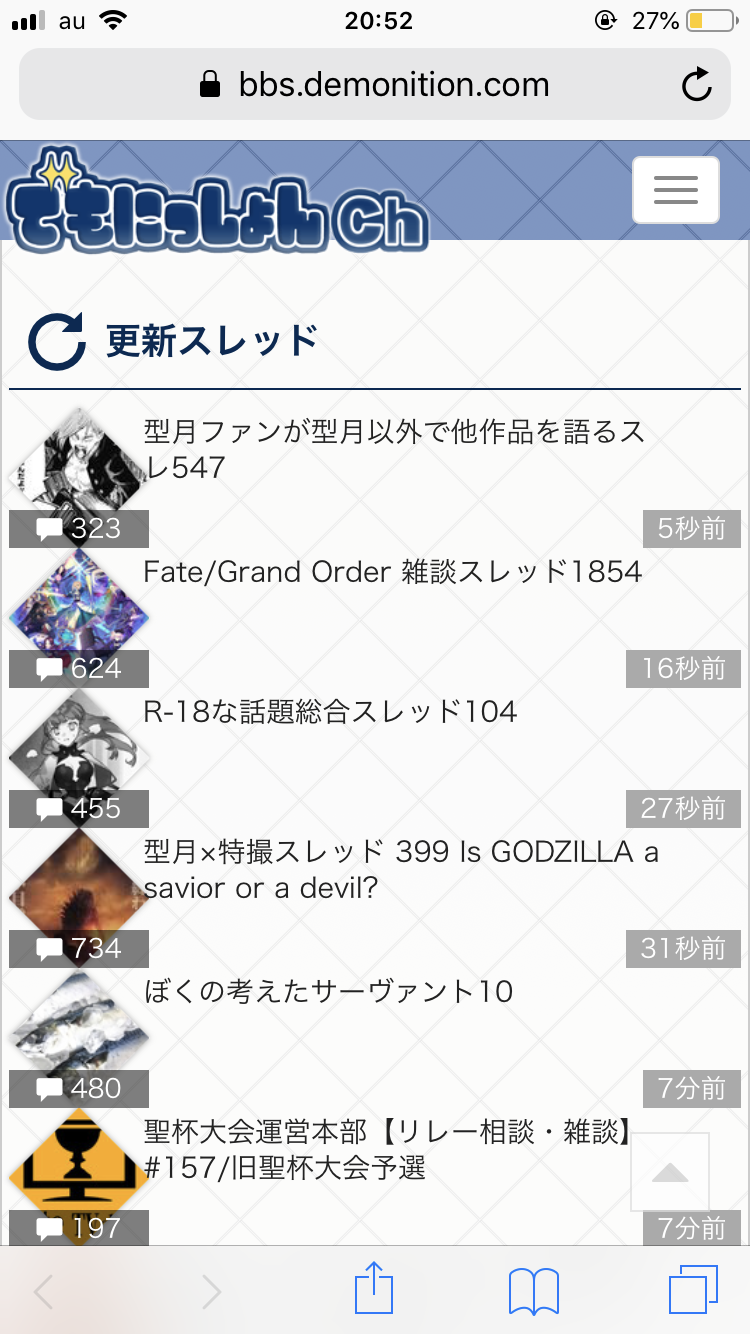Open Safari share sheet
Image resolution: width=750 pixels, height=1334 pixels.
click(375, 1292)
